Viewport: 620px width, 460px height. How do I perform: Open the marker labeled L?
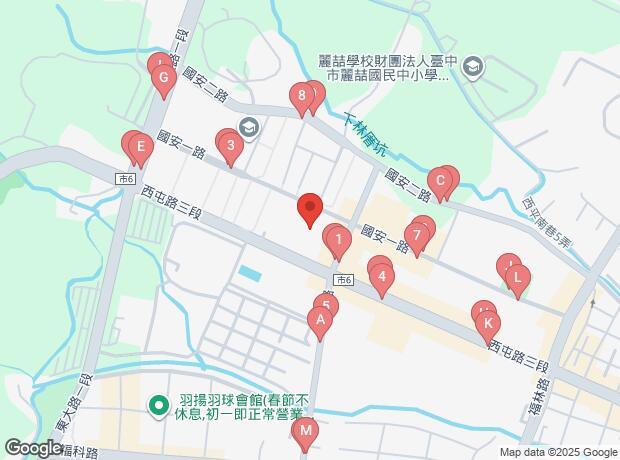coord(516,277)
